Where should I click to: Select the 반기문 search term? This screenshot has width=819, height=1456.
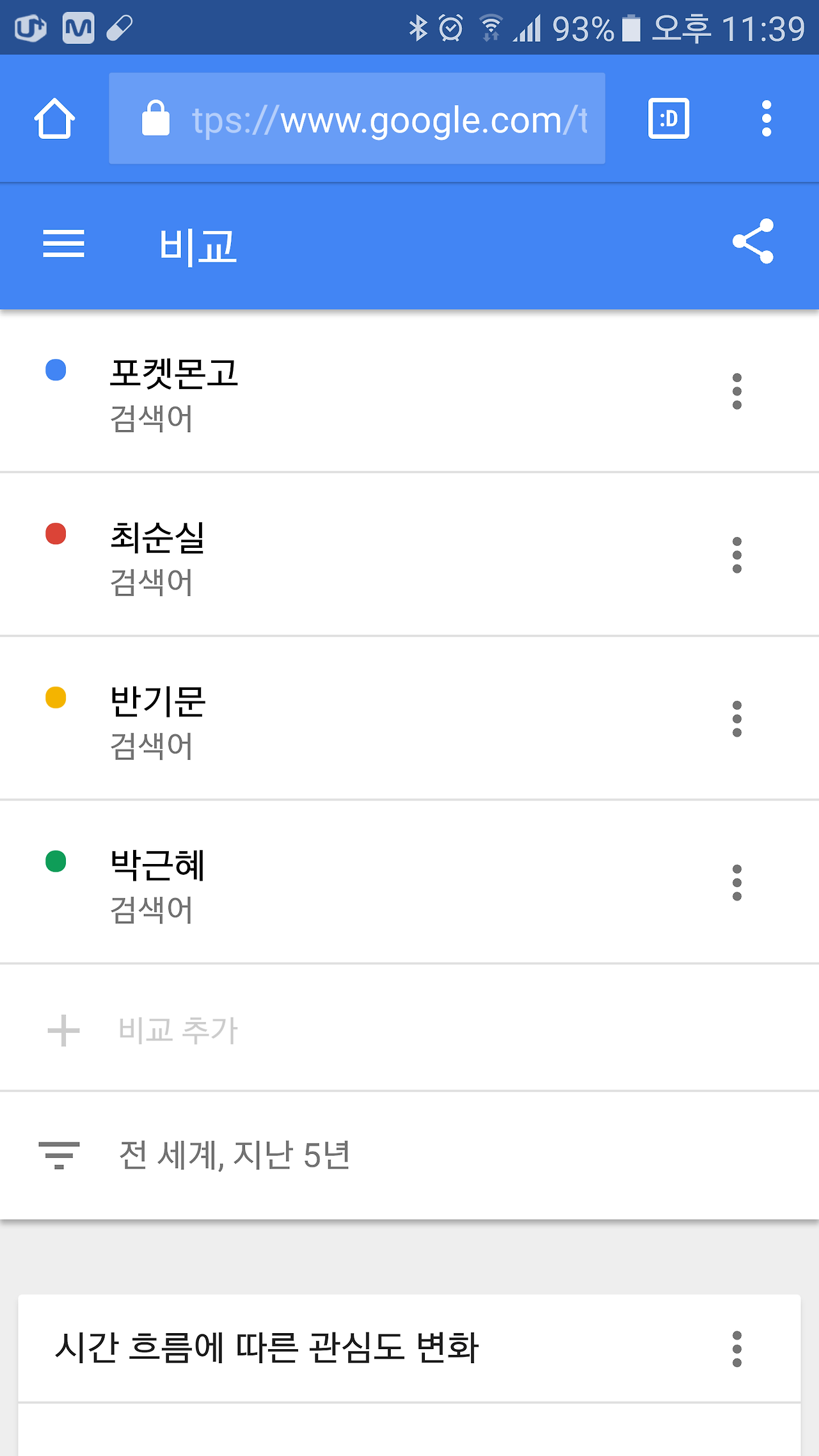(157, 718)
